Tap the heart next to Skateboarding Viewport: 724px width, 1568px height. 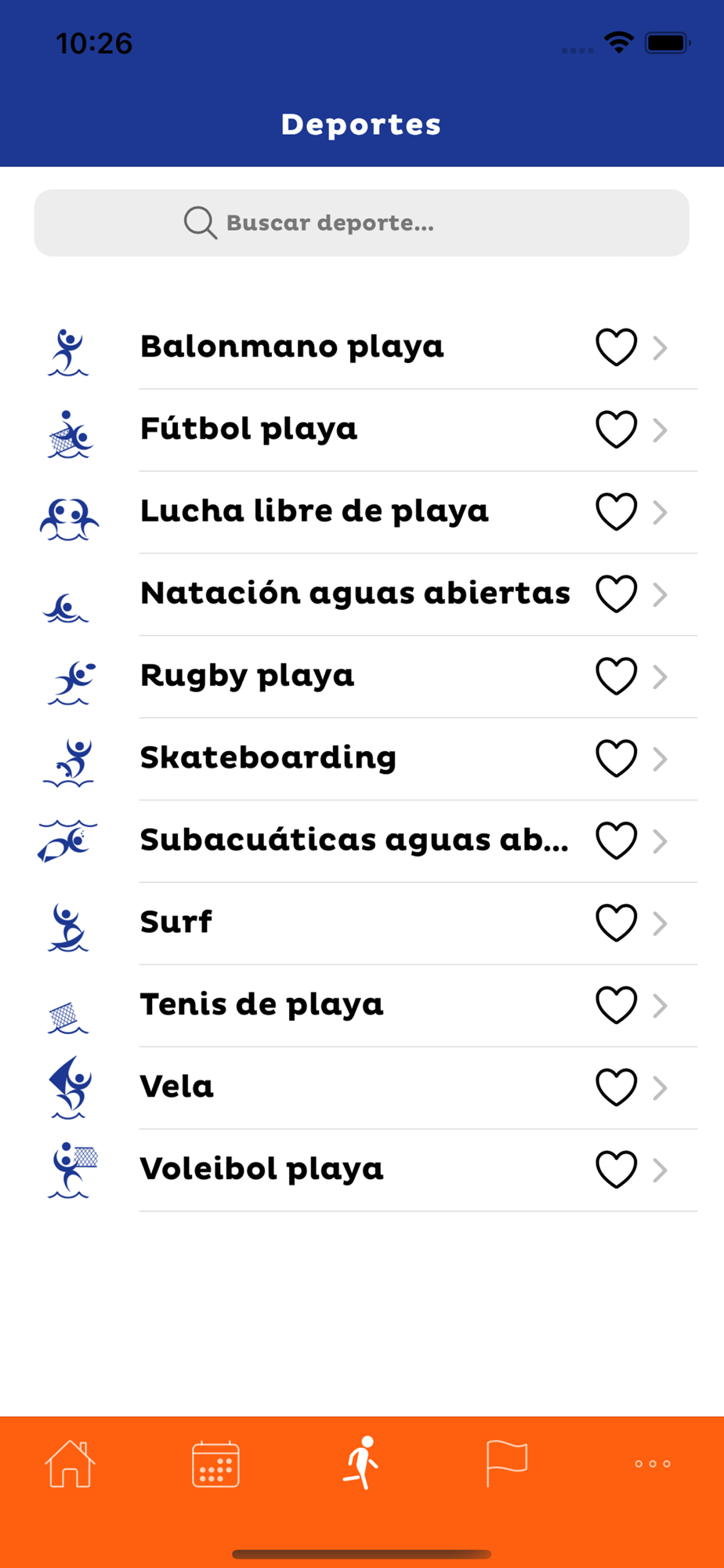pyautogui.click(x=616, y=758)
